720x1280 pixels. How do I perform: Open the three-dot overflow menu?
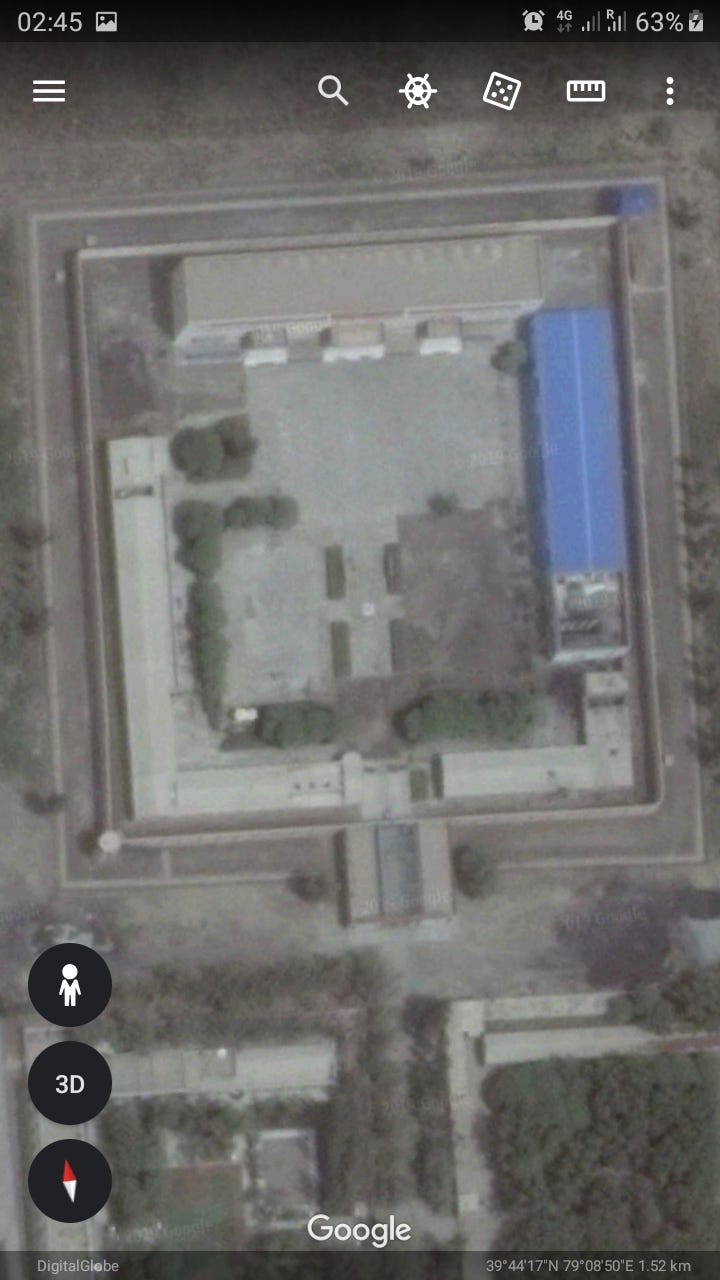(x=670, y=91)
